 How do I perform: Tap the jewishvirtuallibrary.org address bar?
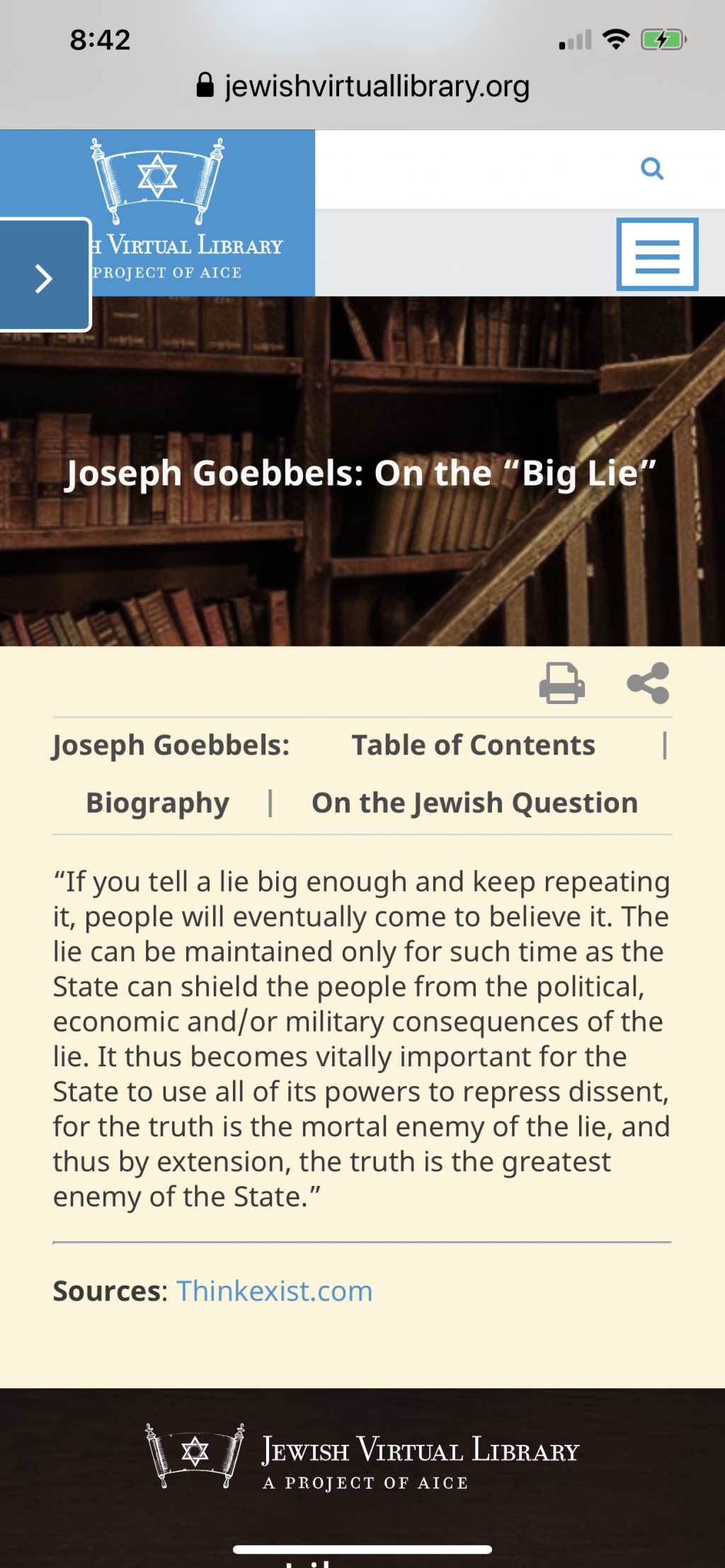[x=362, y=86]
